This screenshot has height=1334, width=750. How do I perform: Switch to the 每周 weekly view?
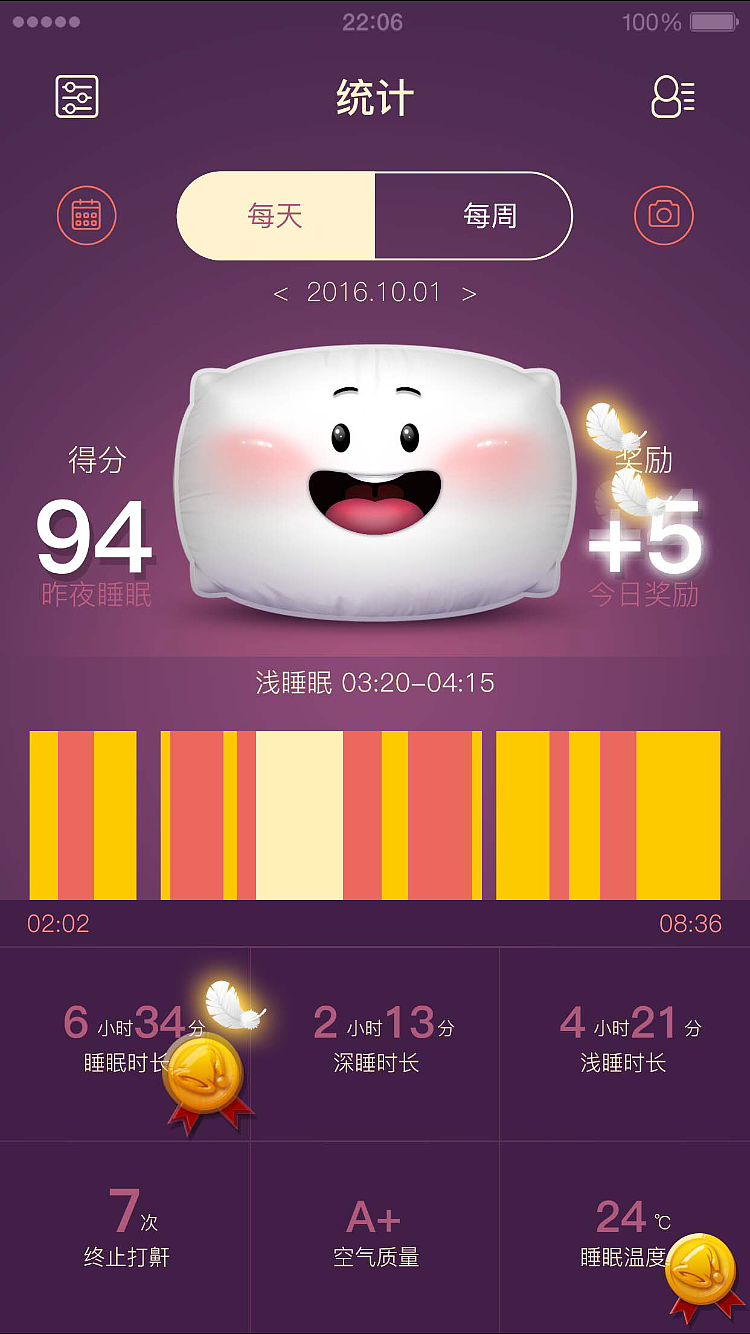coord(490,216)
